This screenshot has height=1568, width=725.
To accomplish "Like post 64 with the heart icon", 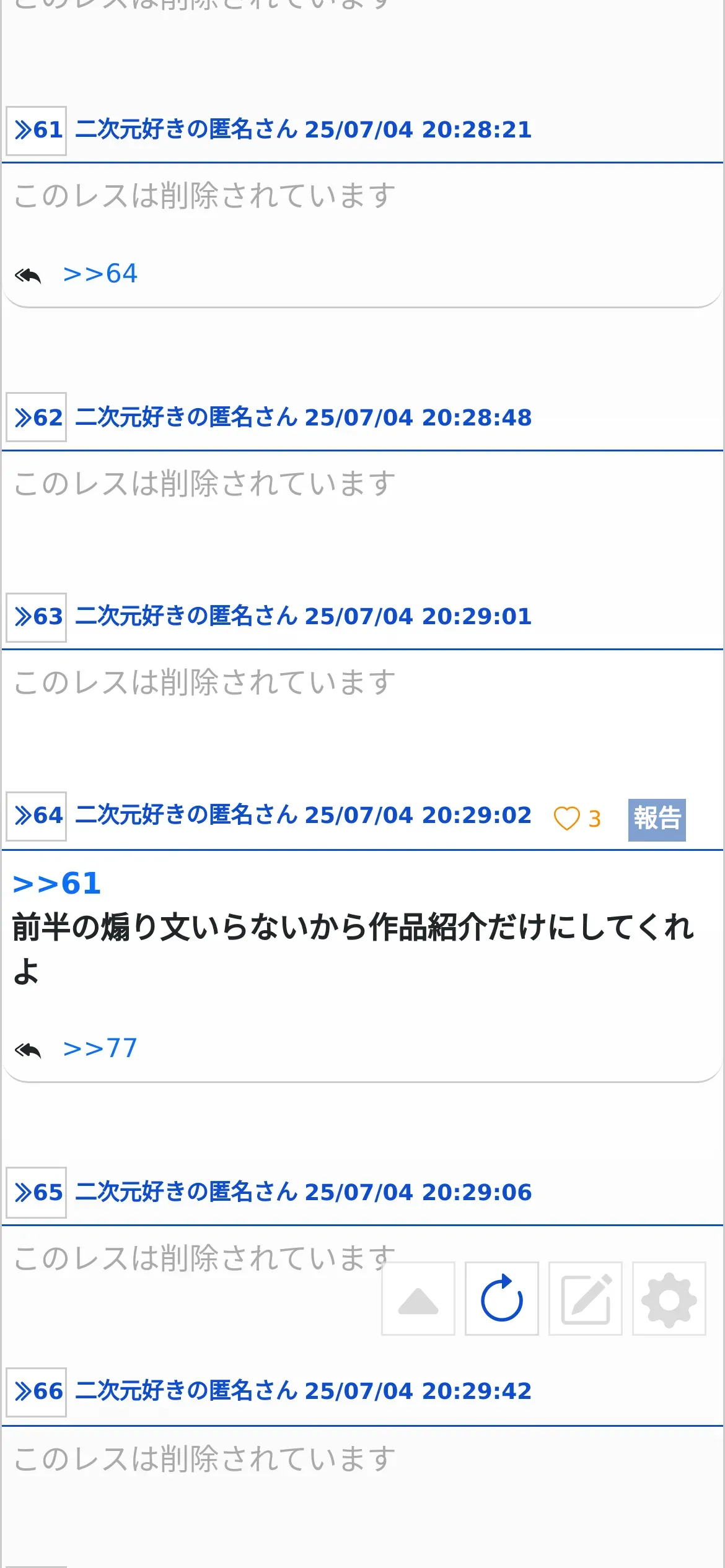I will [x=566, y=818].
